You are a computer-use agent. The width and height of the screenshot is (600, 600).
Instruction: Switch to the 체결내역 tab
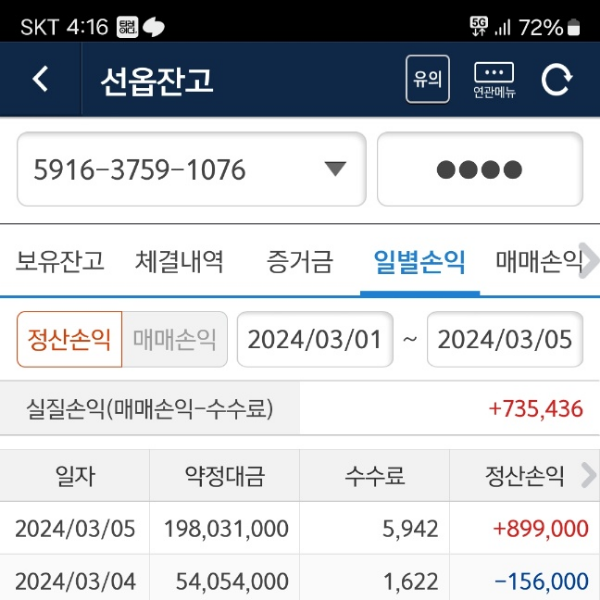click(180, 263)
